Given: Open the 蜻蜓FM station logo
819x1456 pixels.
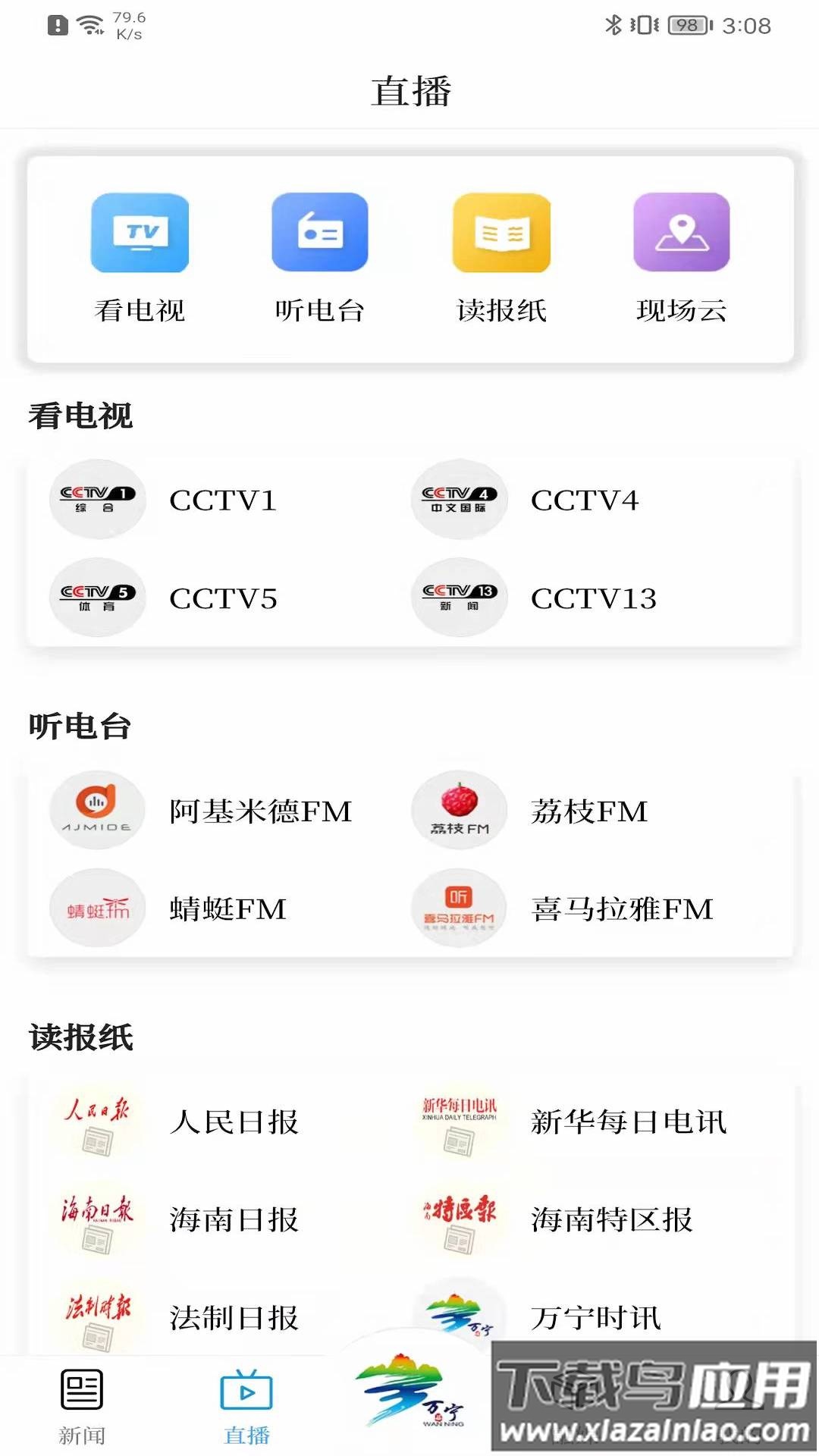Looking at the screenshot, I should point(97,908).
